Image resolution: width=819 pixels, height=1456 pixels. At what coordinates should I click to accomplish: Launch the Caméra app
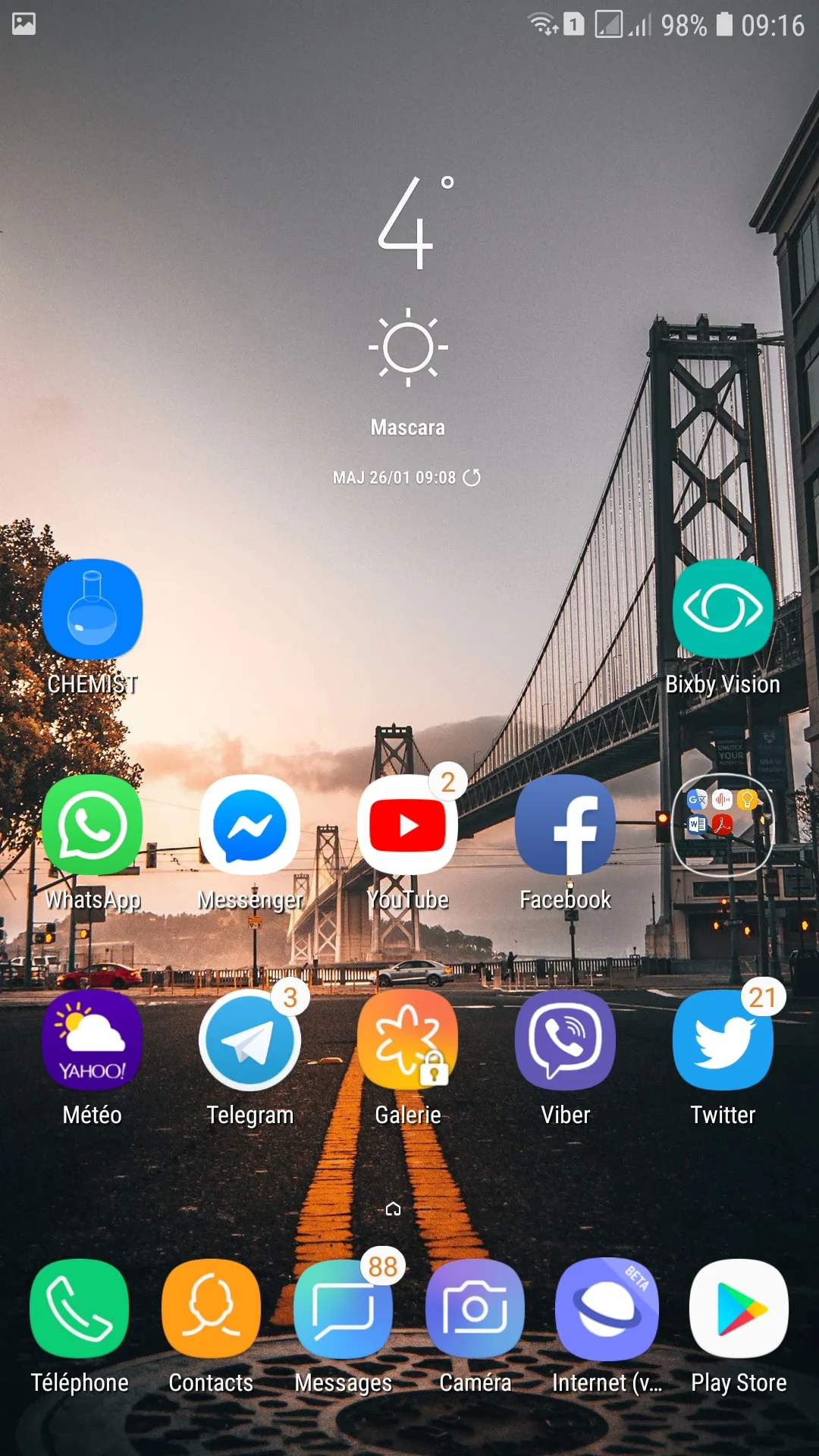pyautogui.click(x=475, y=1309)
